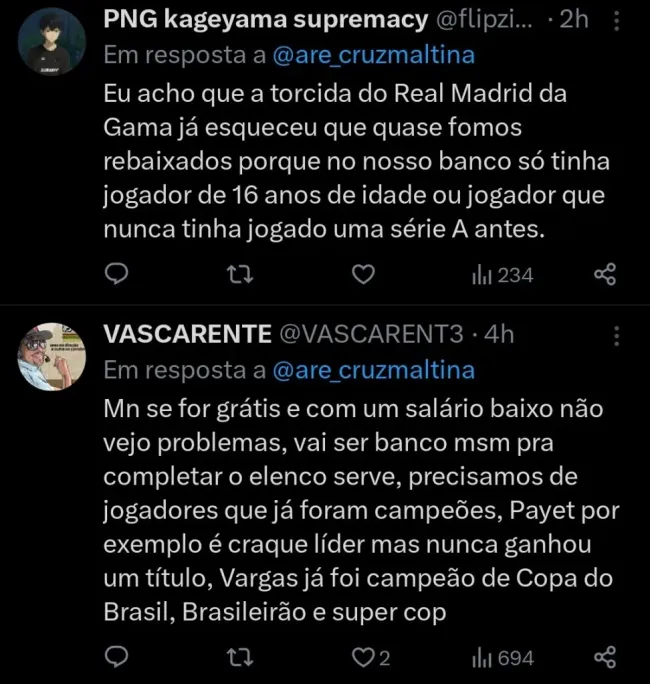This screenshot has height=684, width=650.
Task: Open overflow menu on VASCARENTE's tweet
Action: (x=617, y=335)
